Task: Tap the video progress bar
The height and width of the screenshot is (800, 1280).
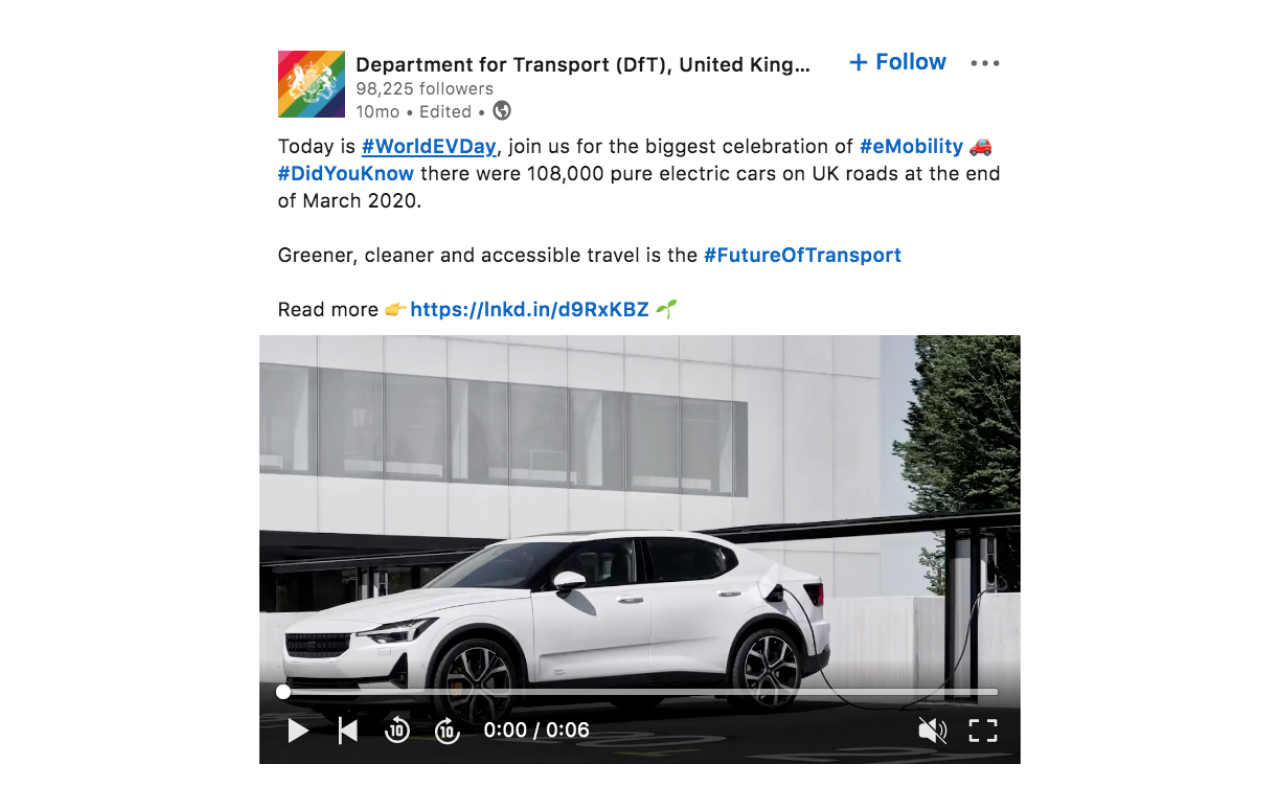Action: click(x=640, y=692)
